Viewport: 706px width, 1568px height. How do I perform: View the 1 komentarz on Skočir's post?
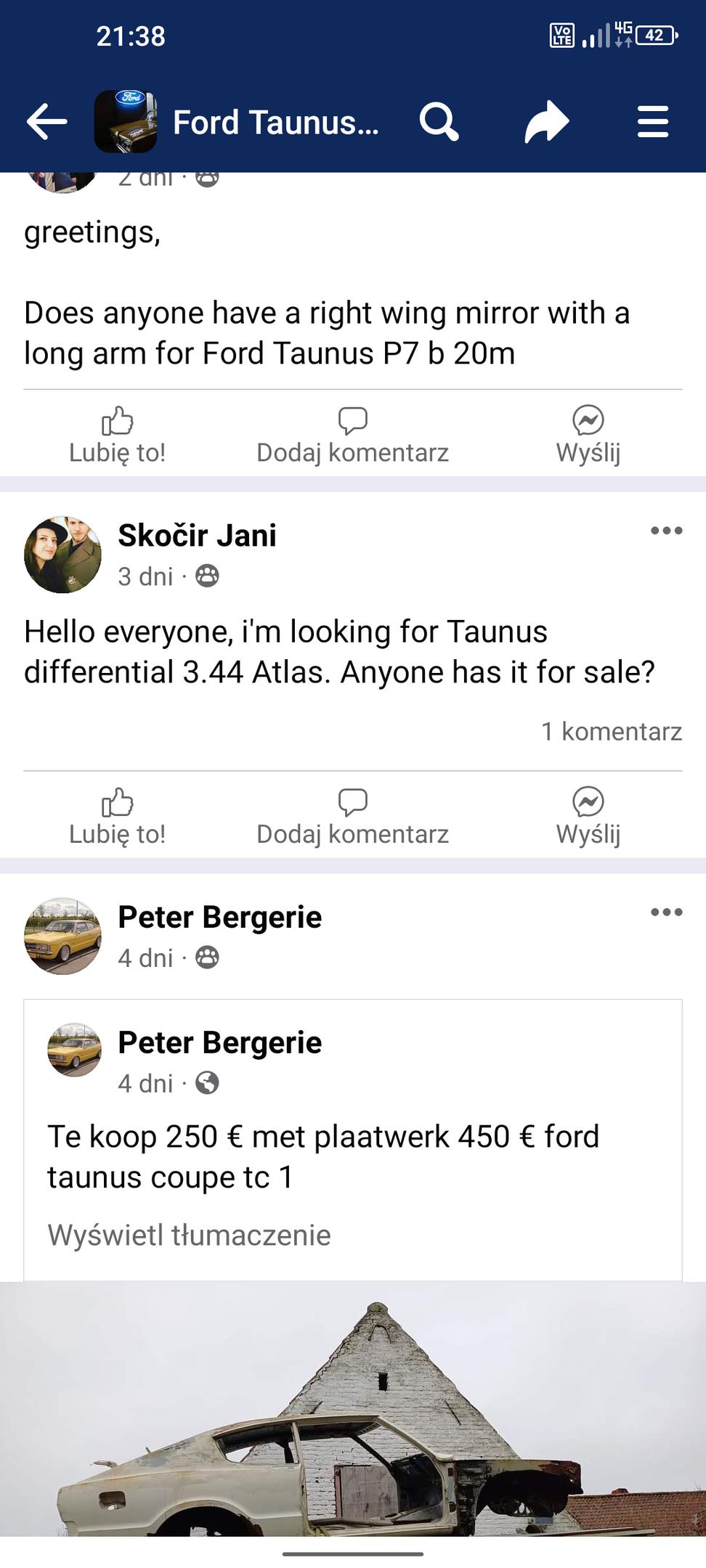(x=612, y=731)
